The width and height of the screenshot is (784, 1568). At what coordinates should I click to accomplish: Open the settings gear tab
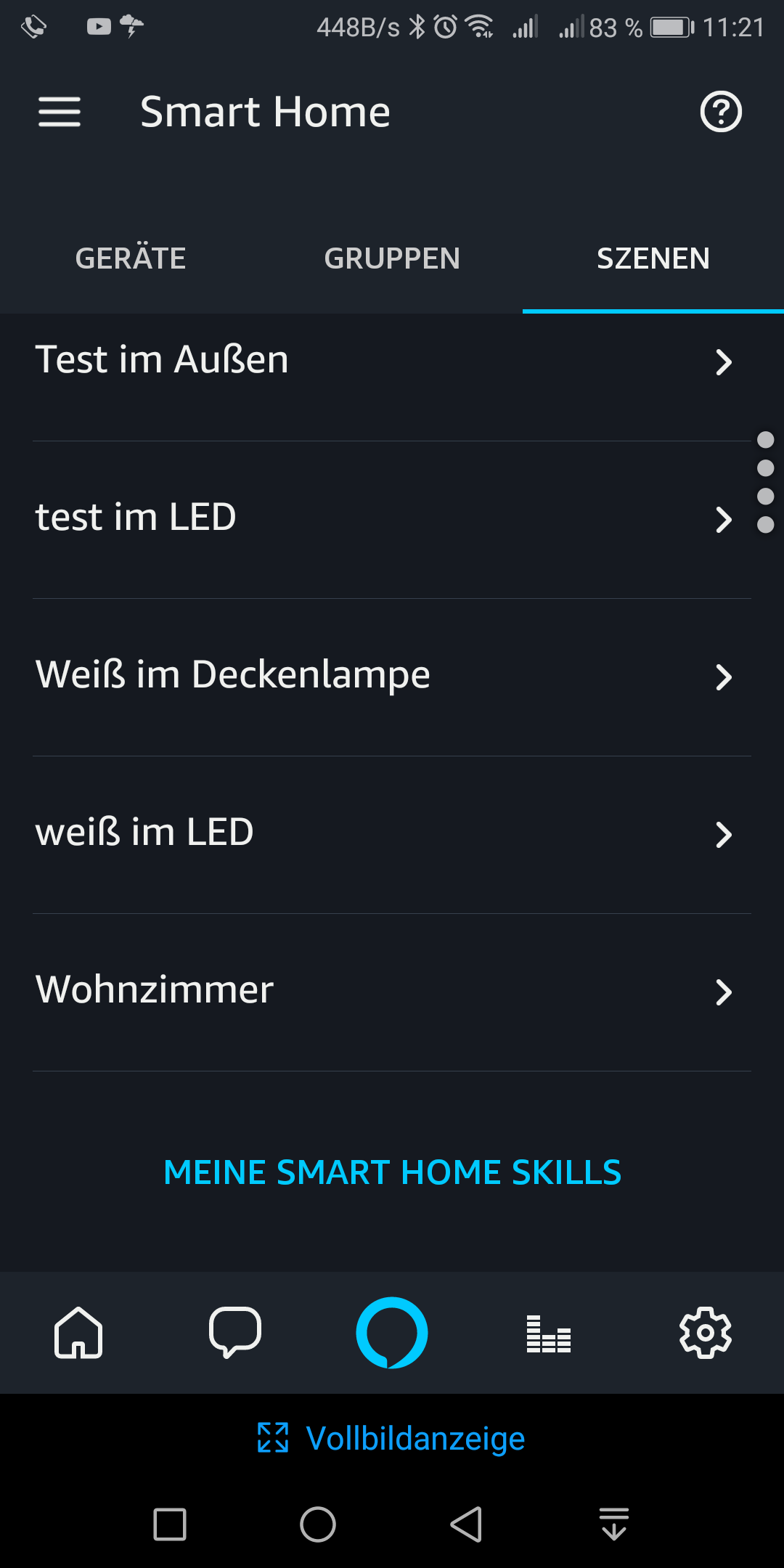coord(706,1333)
